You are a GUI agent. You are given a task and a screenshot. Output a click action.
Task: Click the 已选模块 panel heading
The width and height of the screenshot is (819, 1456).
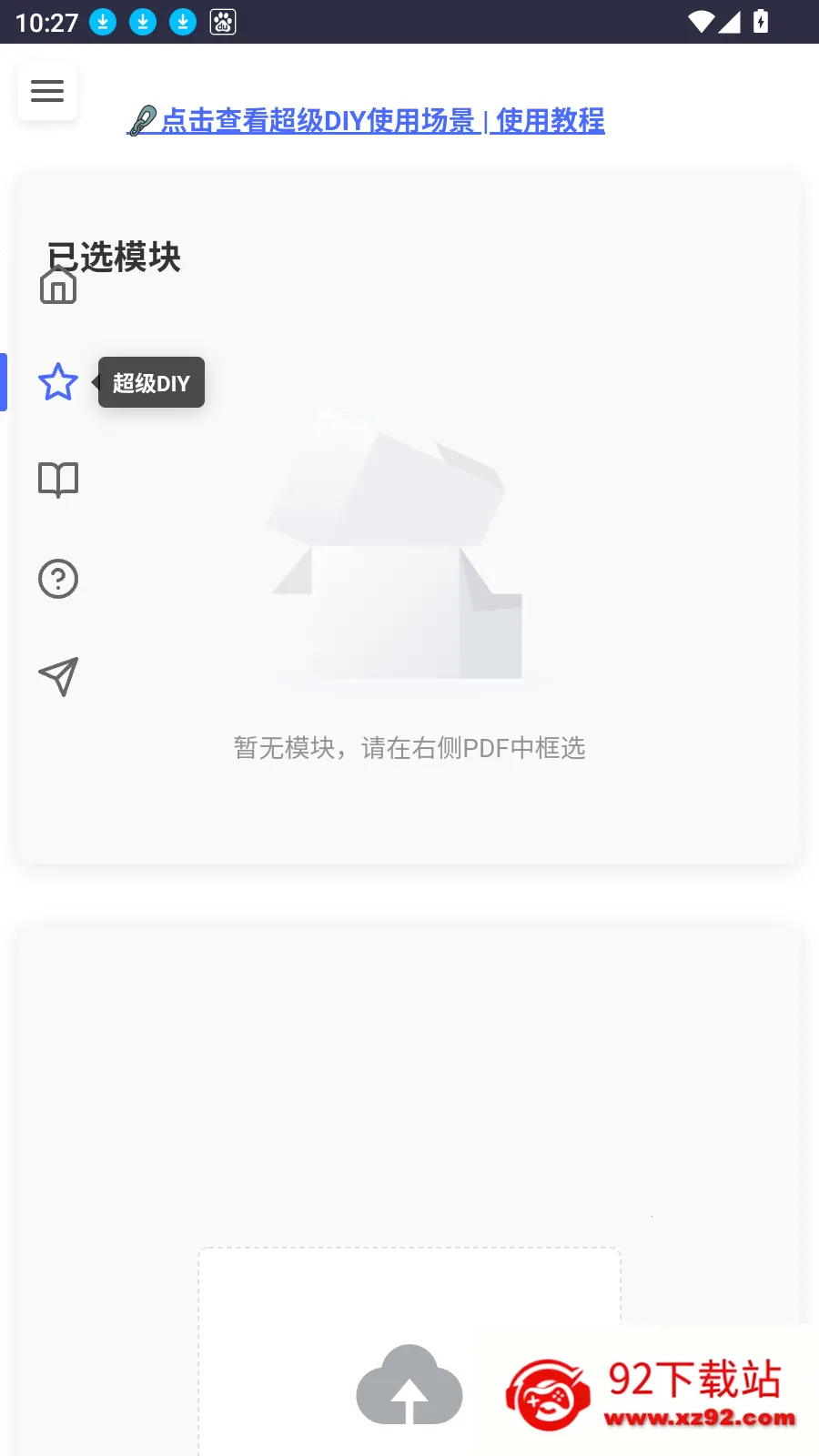[115, 258]
